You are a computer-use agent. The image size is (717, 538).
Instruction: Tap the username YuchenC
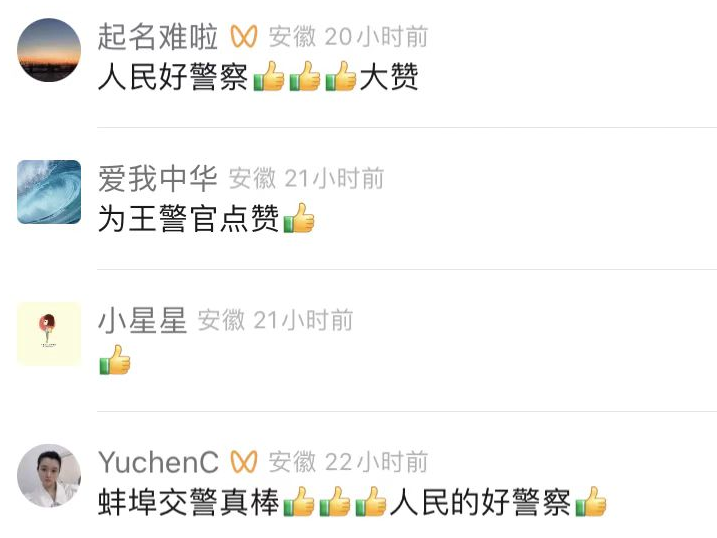pos(158,462)
